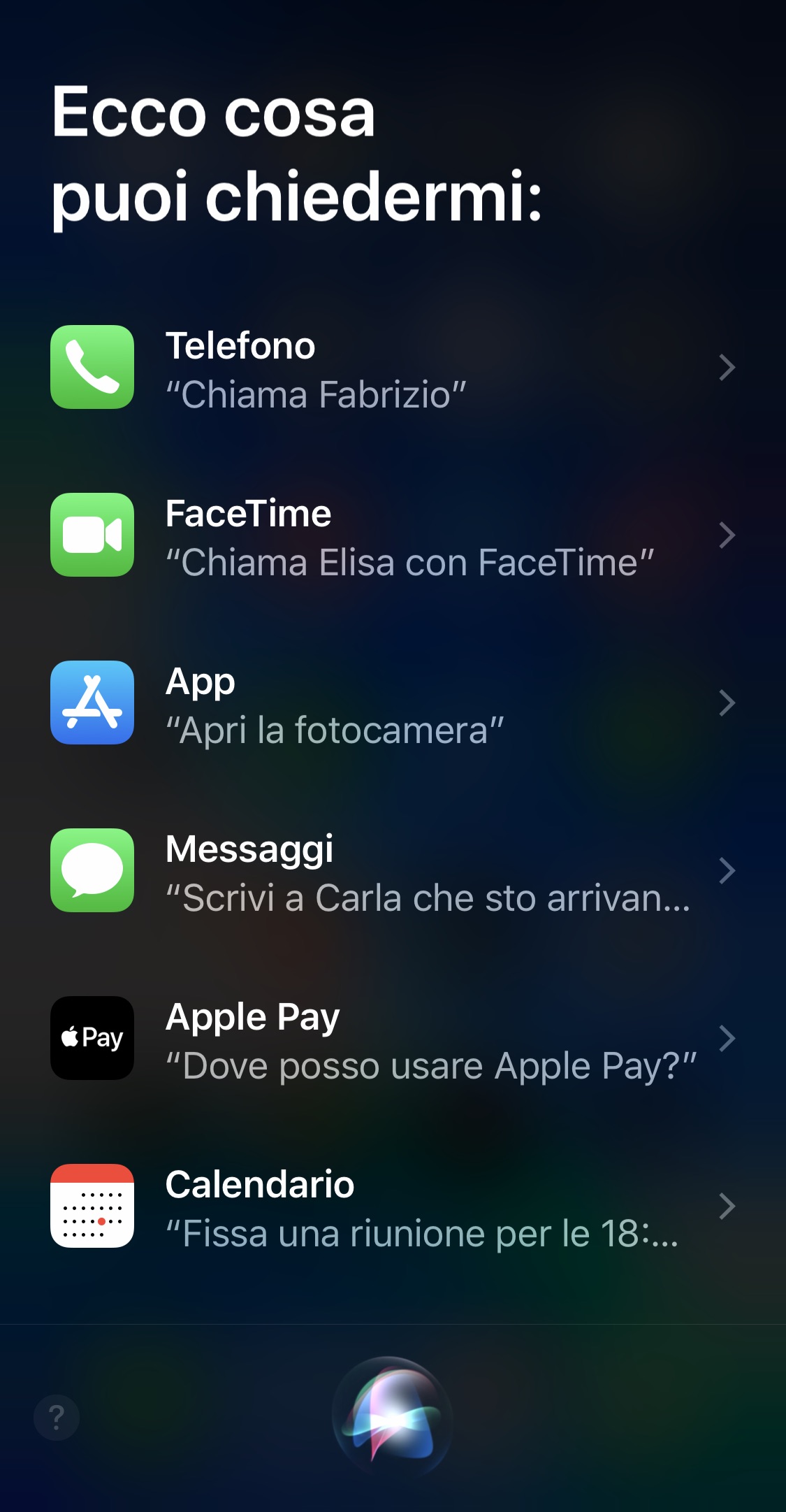
Task: Tap the Siri orb to speak
Action: [x=393, y=1417]
